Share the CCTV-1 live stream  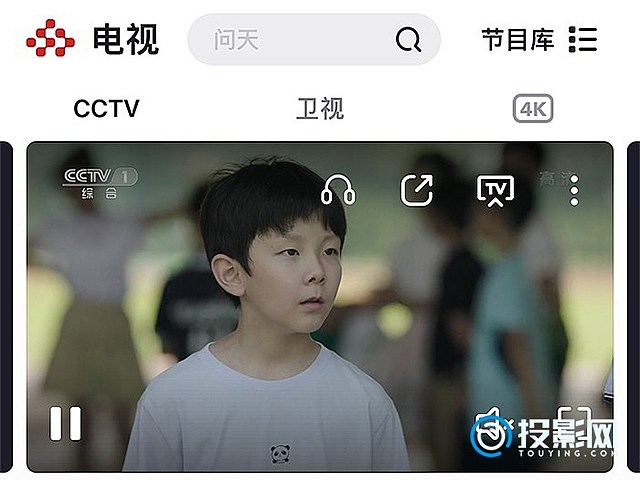point(416,190)
